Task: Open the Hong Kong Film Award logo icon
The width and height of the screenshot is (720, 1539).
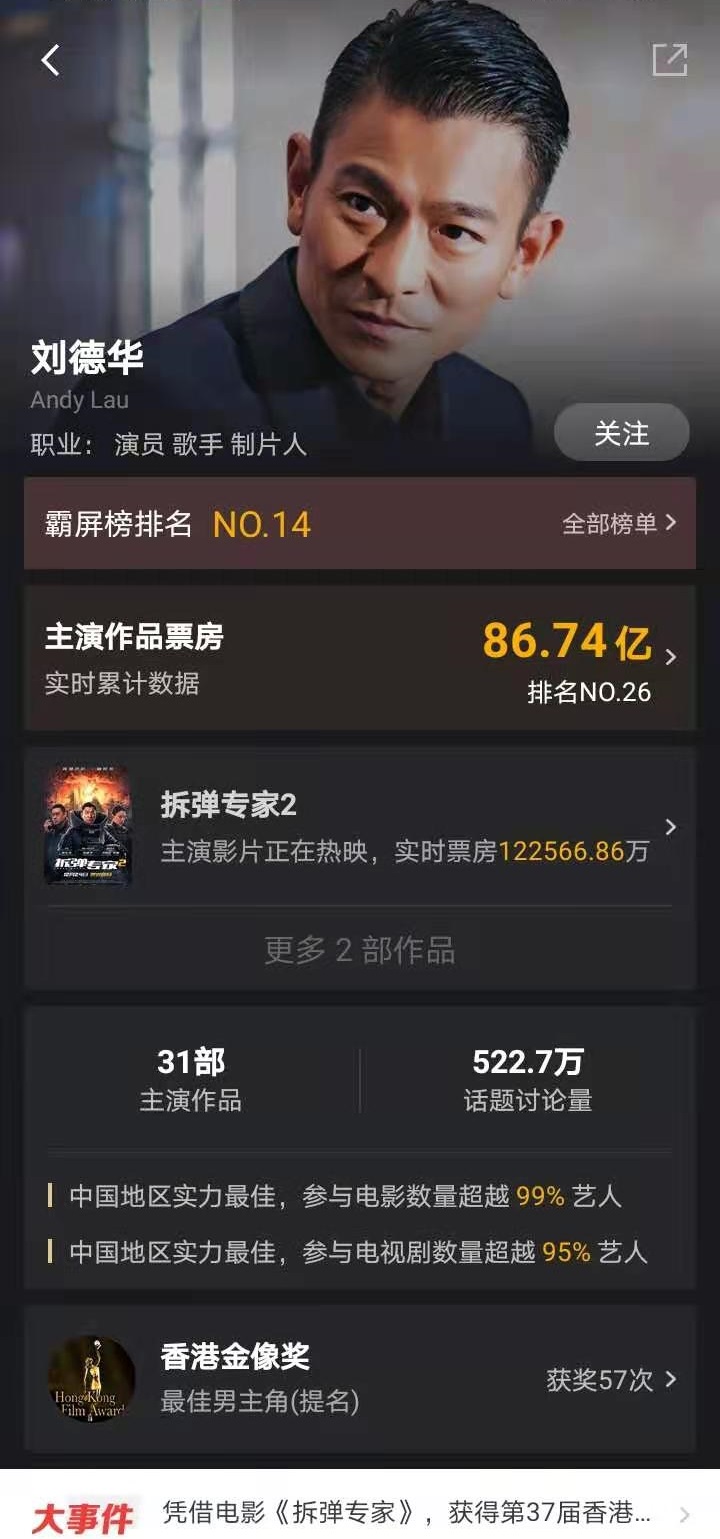Action: (x=92, y=1379)
